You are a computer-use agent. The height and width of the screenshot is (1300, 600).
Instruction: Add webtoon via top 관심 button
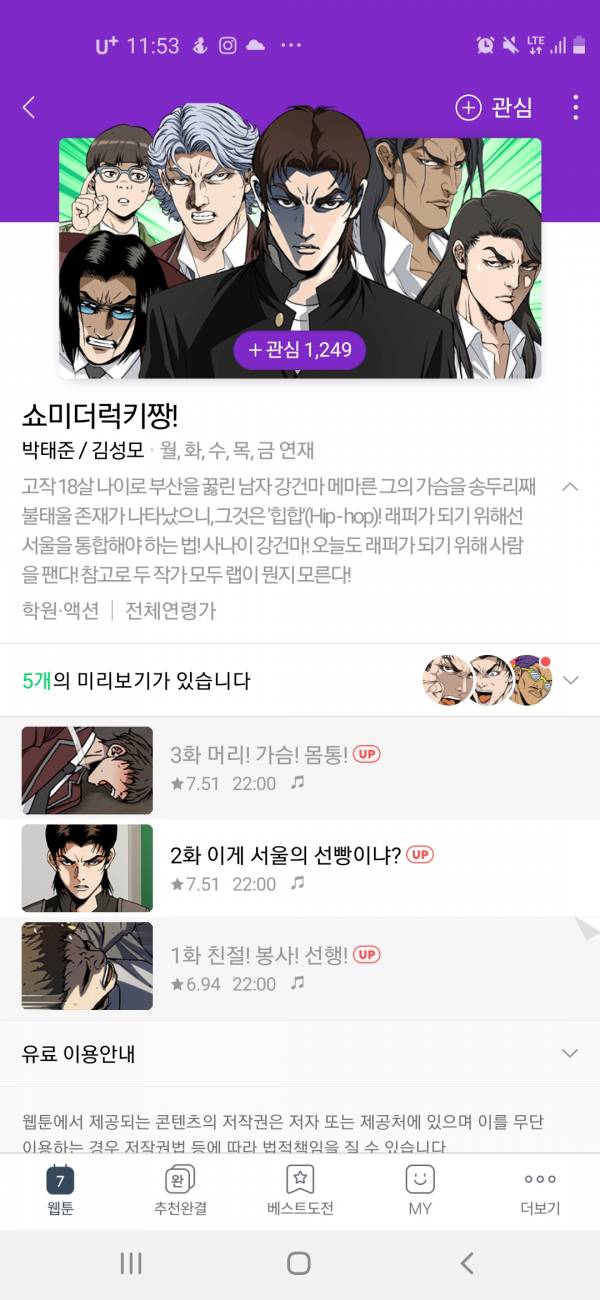pos(494,108)
